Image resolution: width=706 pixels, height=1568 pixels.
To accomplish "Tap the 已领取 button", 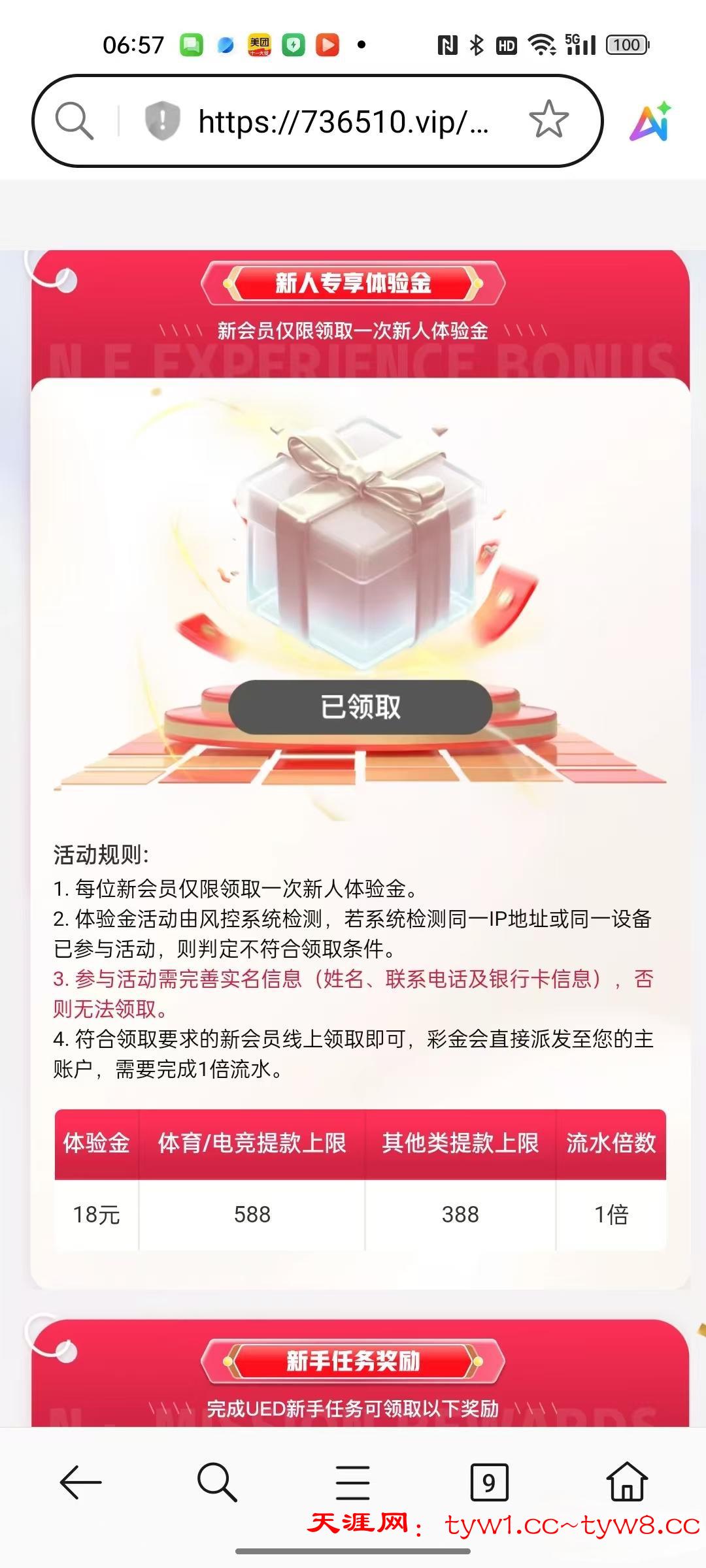I will 360,707.
